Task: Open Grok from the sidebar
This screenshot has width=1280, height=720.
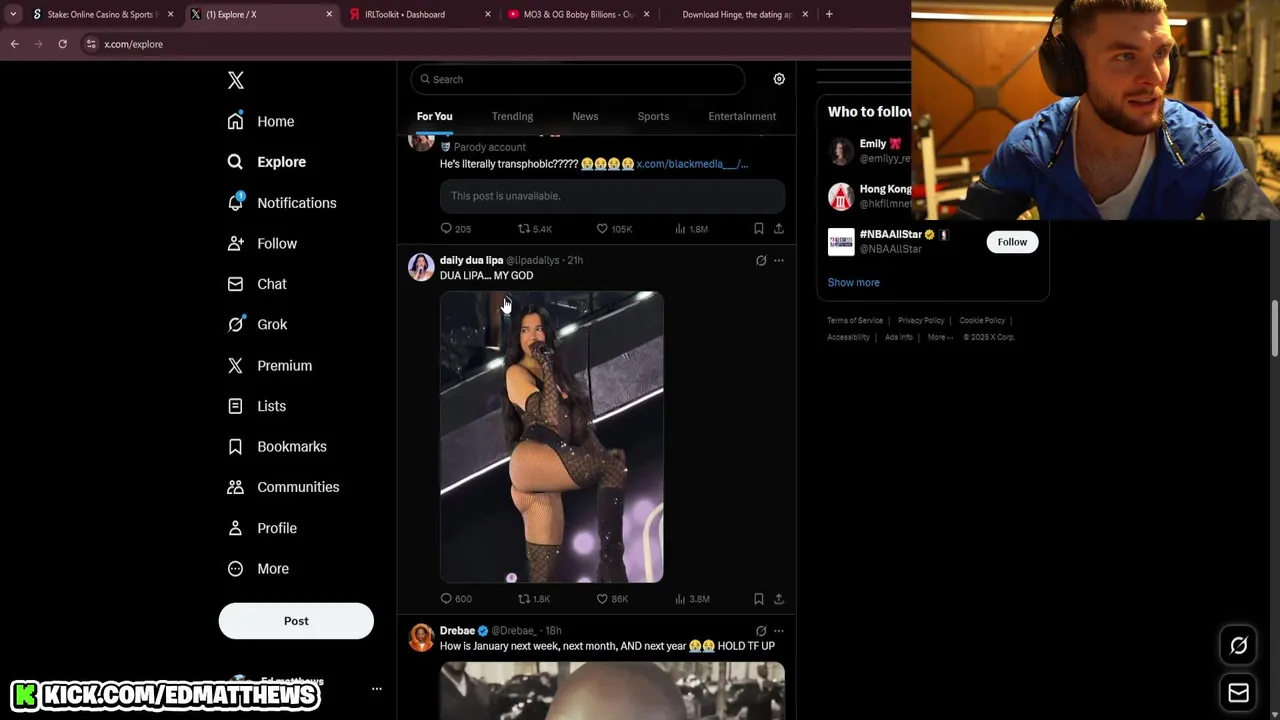Action: point(271,324)
